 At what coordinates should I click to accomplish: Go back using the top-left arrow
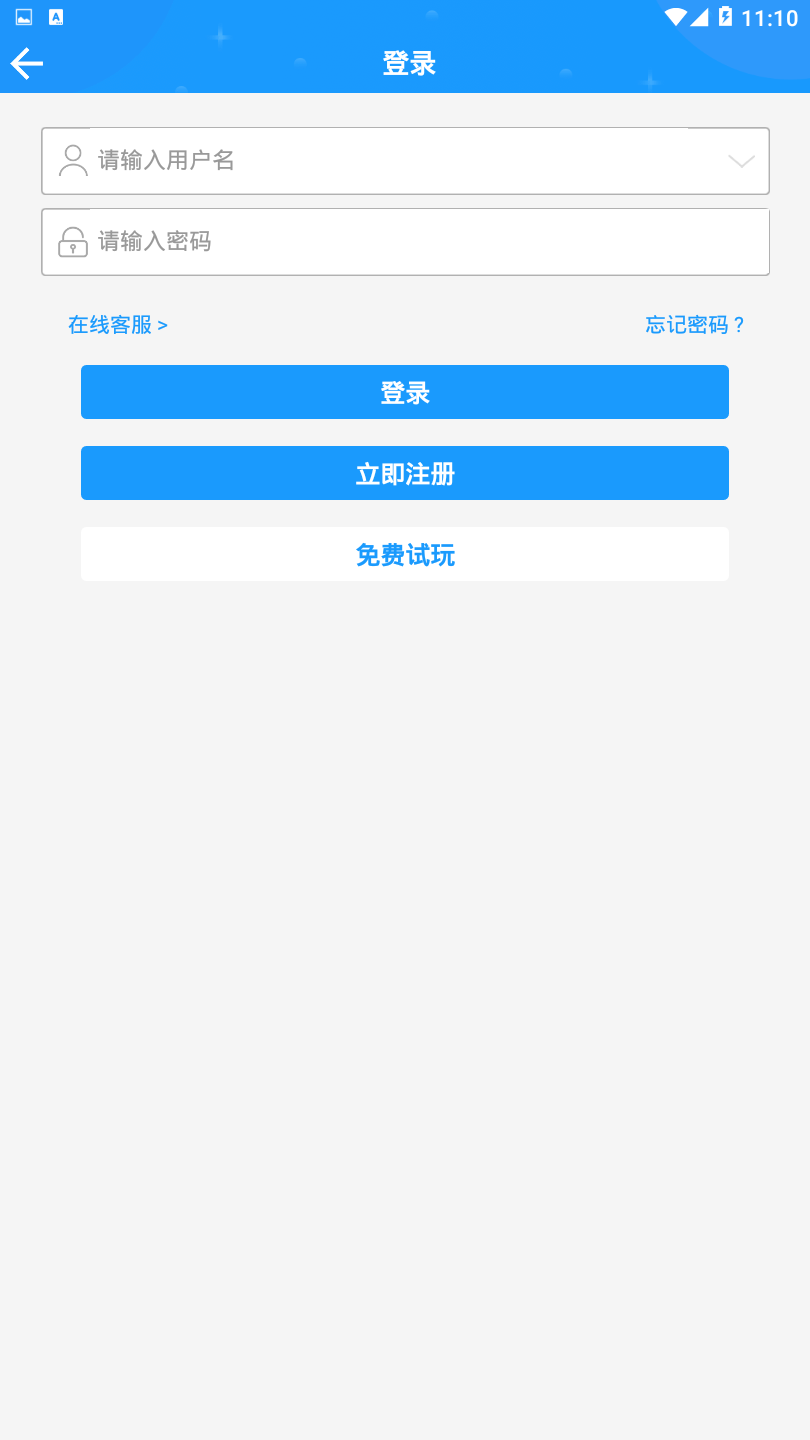(x=27, y=64)
